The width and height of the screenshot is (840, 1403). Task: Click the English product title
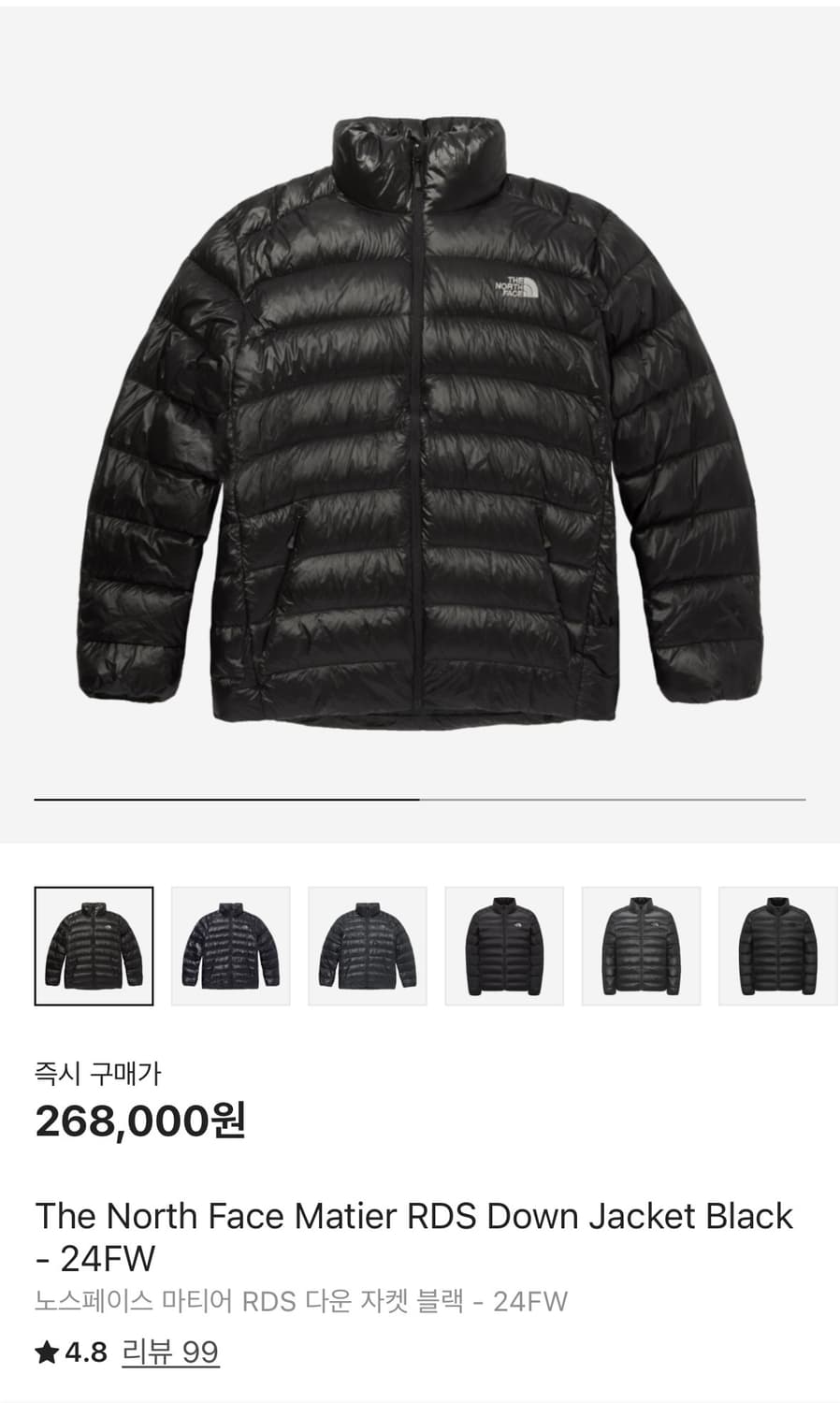(412, 1215)
